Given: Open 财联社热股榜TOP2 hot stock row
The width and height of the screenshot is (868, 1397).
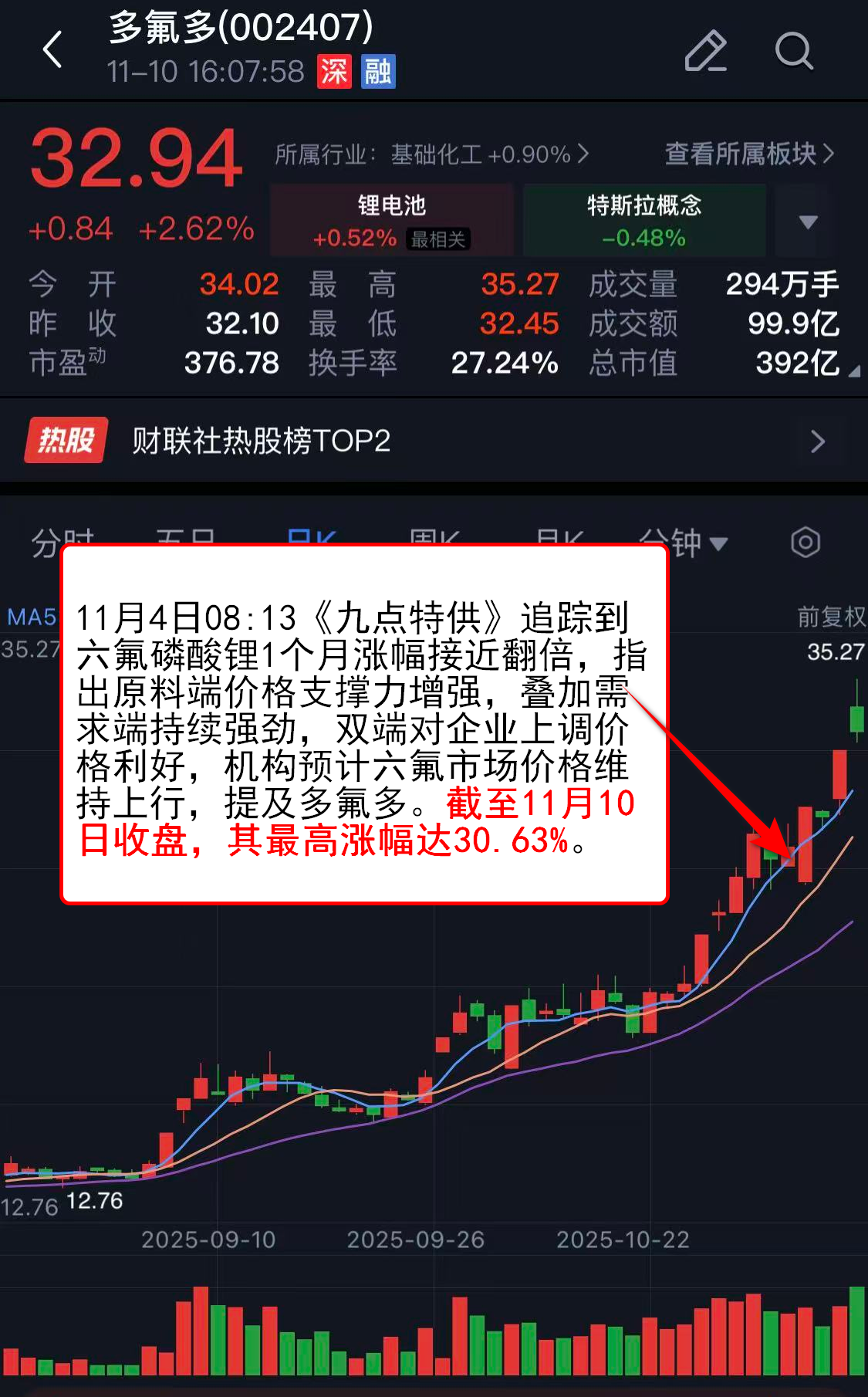Looking at the screenshot, I should point(434,441).
